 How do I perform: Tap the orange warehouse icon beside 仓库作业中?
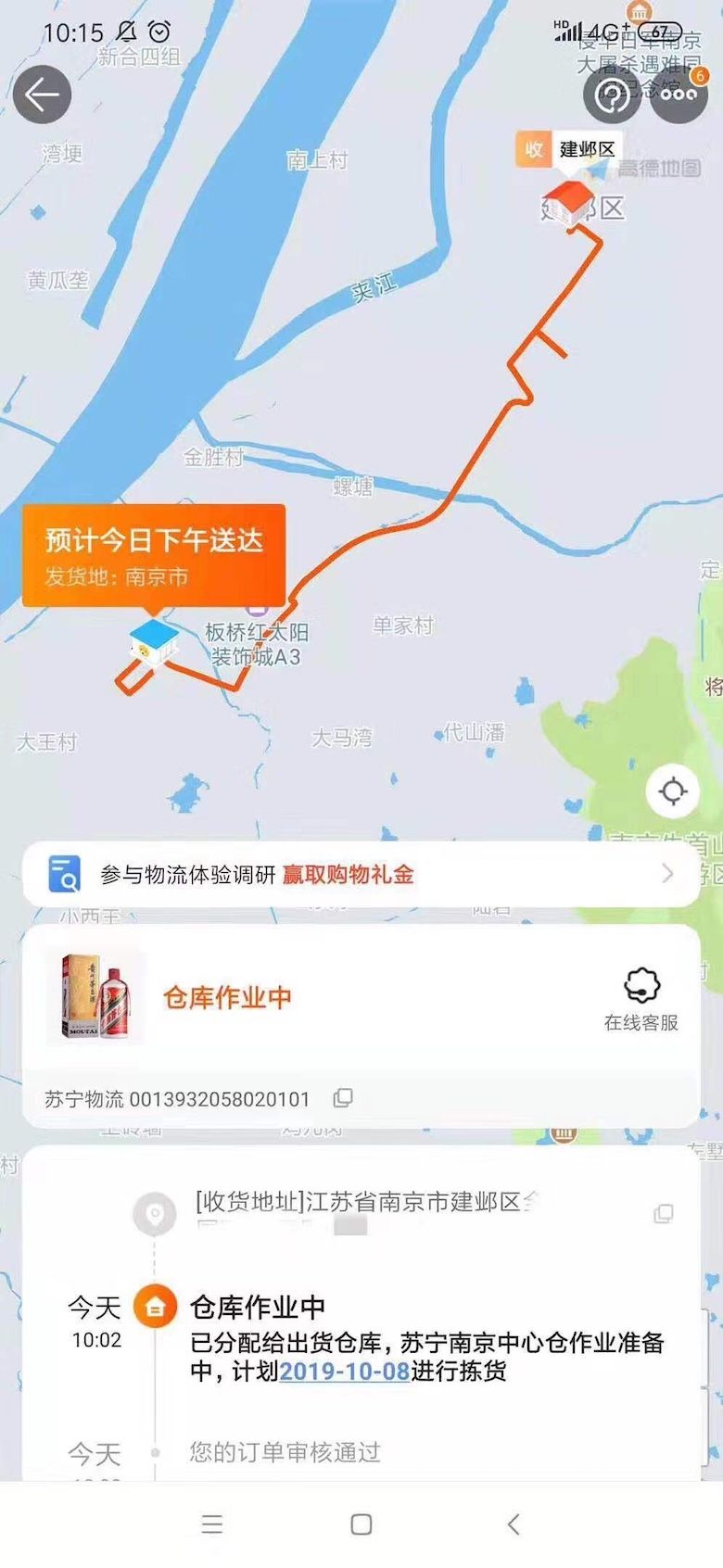(154, 1306)
